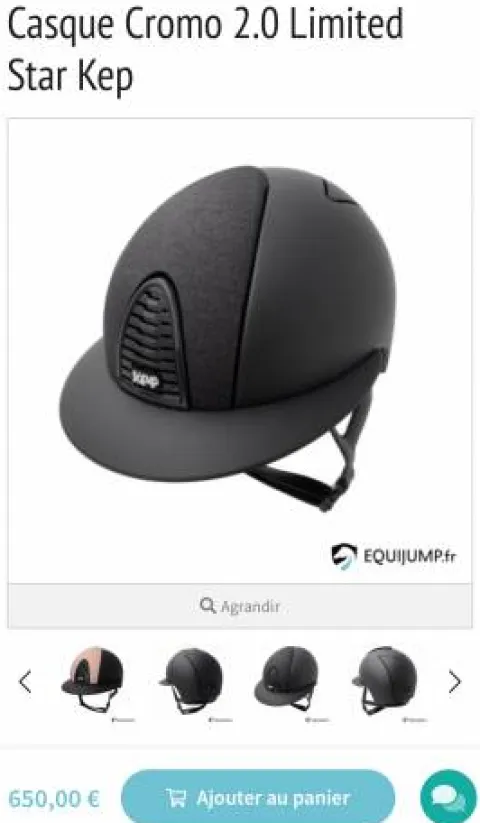Open the chat bubble support widget

(x=448, y=798)
